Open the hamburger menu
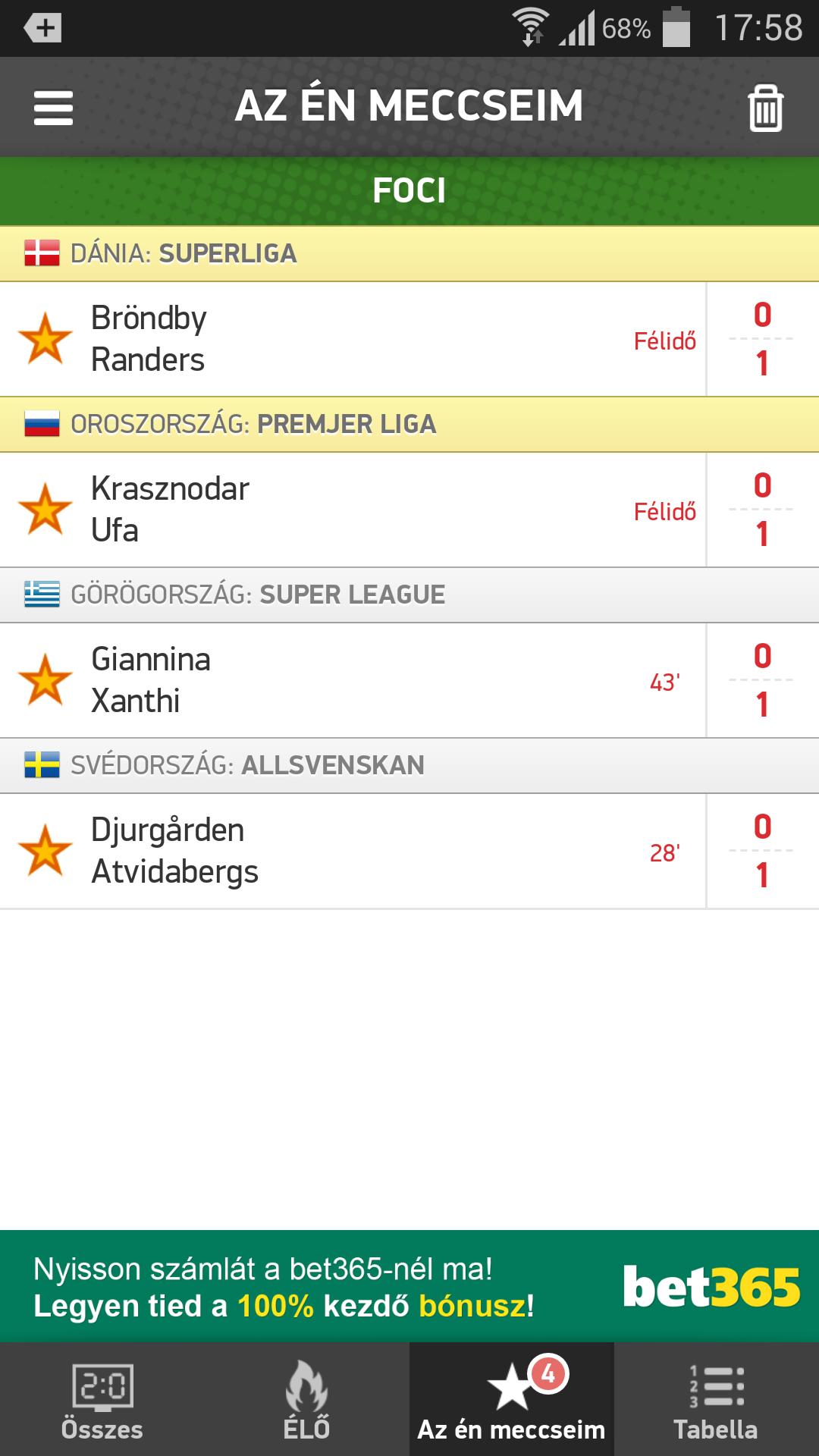The width and height of the screenshot is (819, 1456). (53, 108)
